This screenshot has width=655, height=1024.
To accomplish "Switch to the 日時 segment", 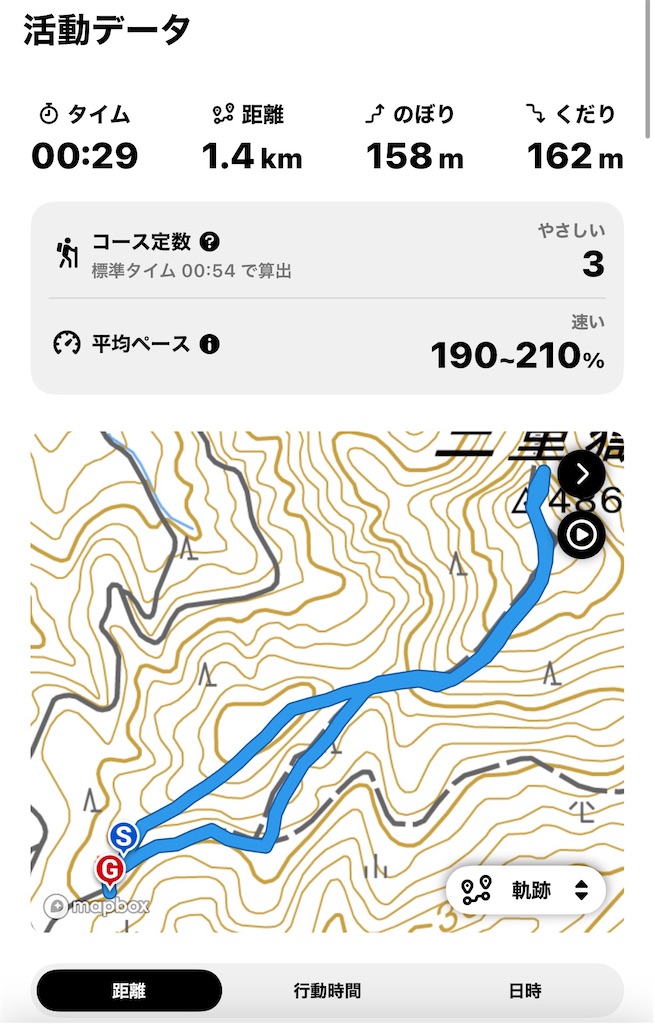I will tap(525, 991).
